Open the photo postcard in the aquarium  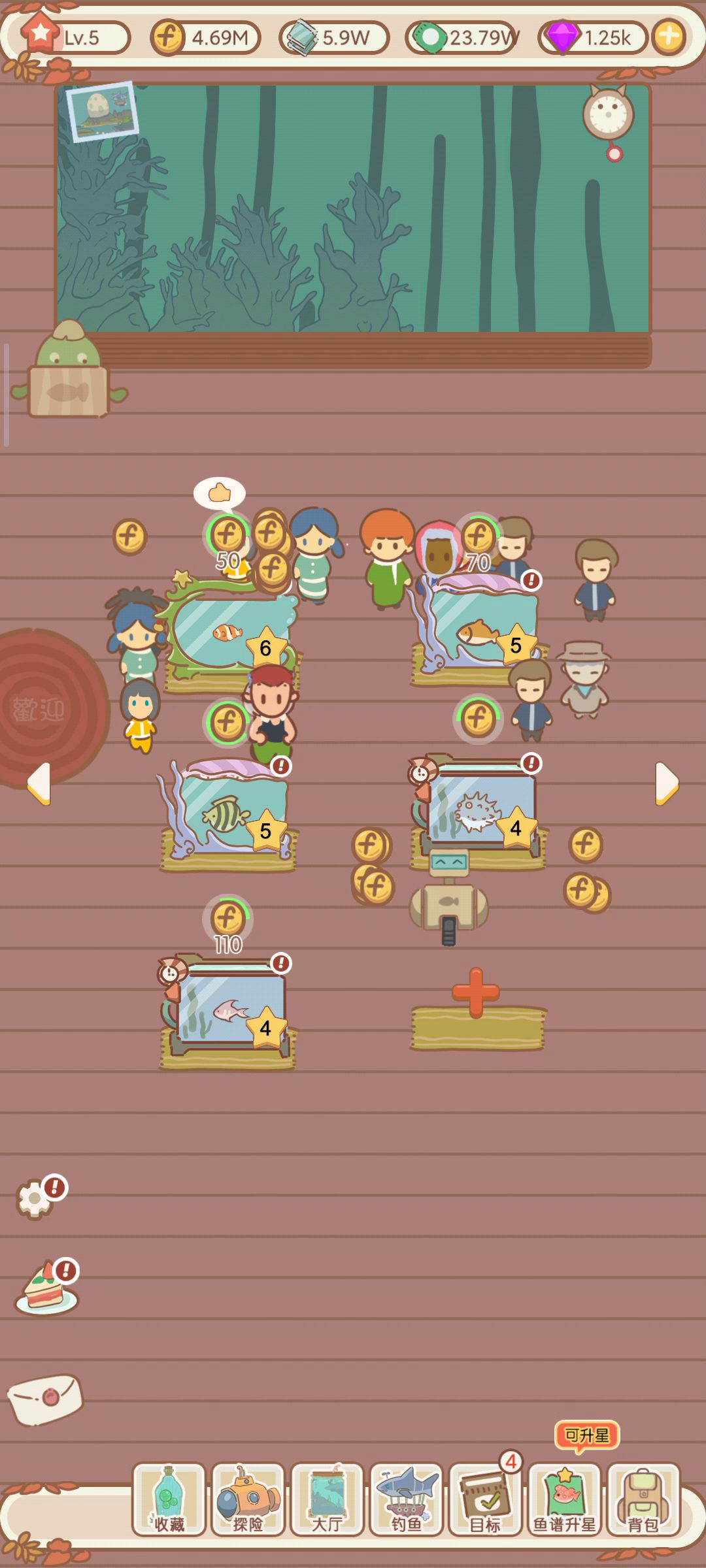pyautogui.click(x=102, y=111)
